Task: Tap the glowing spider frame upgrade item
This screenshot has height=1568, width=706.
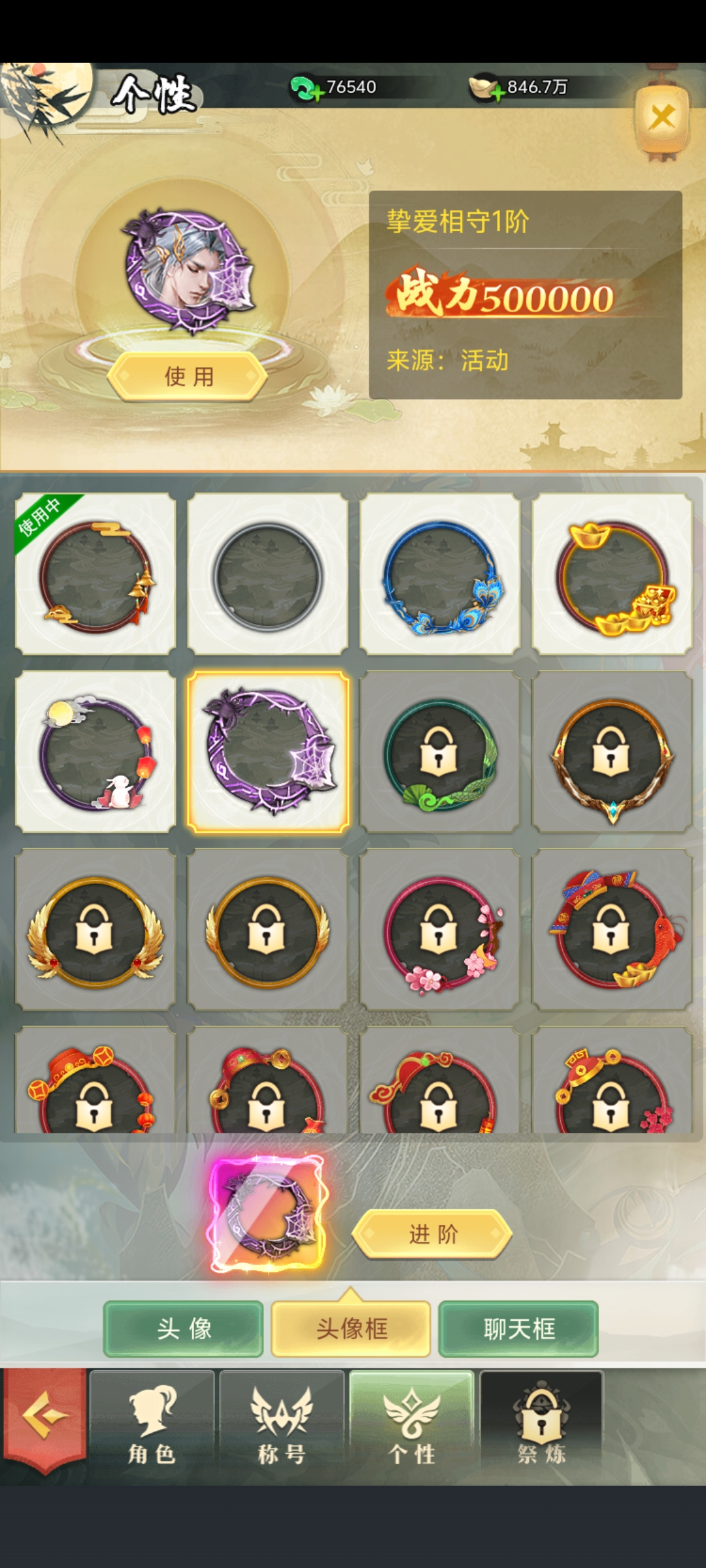Action: coord(267,1214)
